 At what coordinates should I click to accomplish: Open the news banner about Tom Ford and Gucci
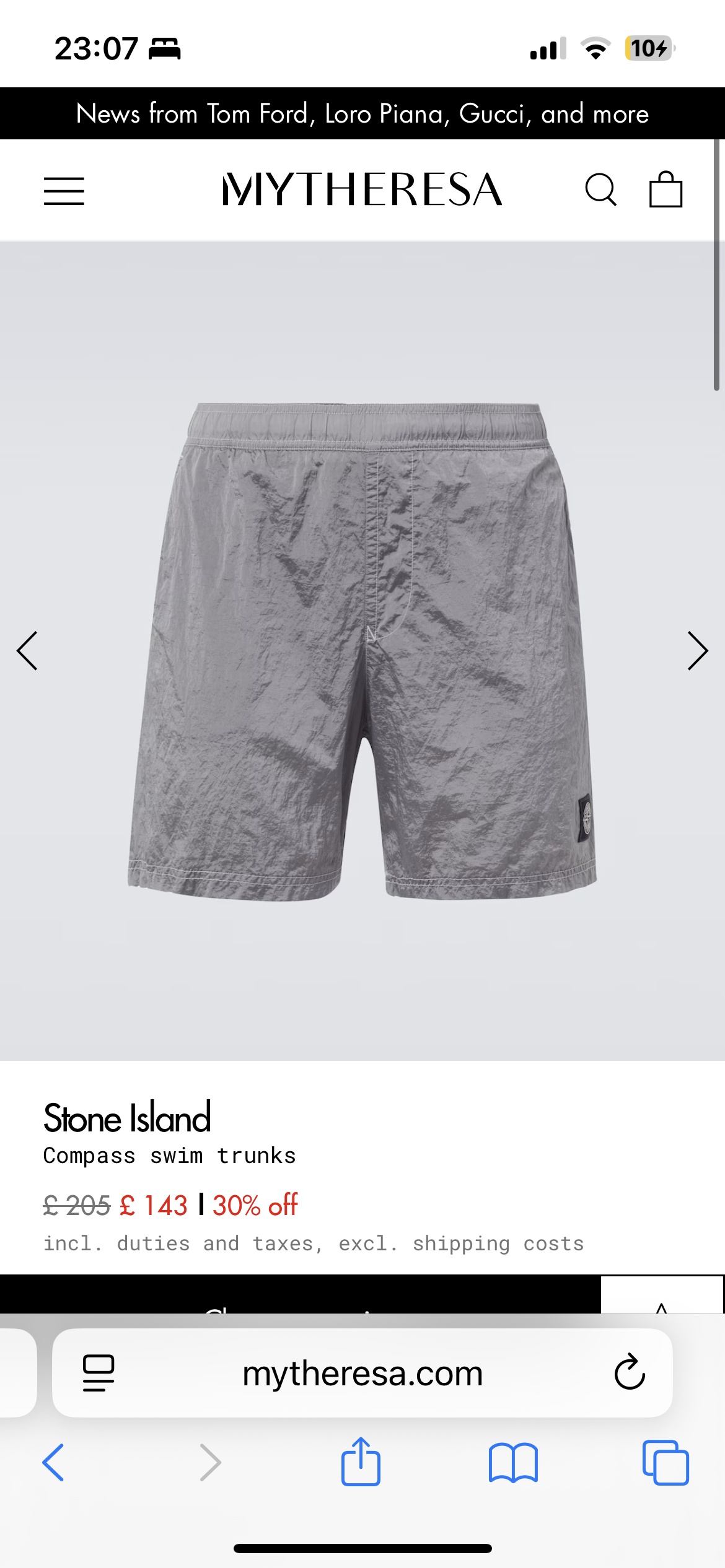point(362,114)
